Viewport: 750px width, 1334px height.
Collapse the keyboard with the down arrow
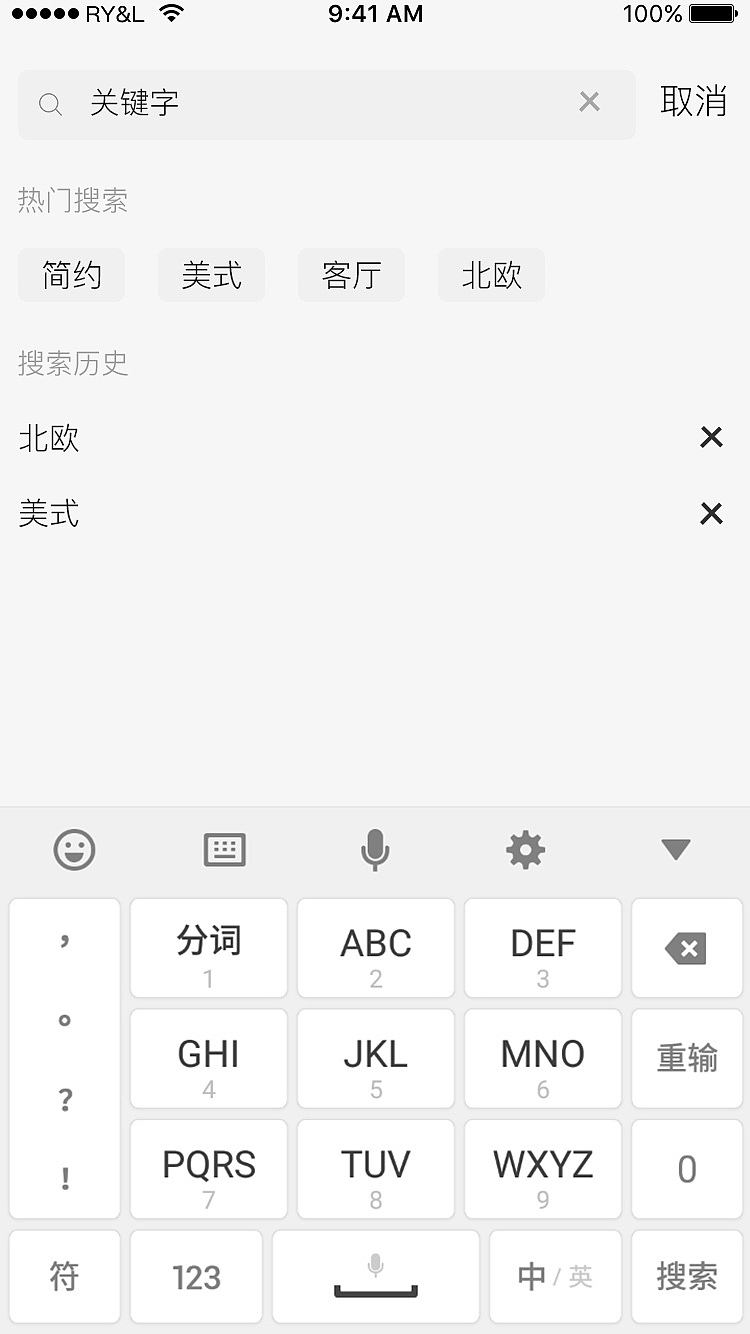pyautogui.click(x=675, y=849)
